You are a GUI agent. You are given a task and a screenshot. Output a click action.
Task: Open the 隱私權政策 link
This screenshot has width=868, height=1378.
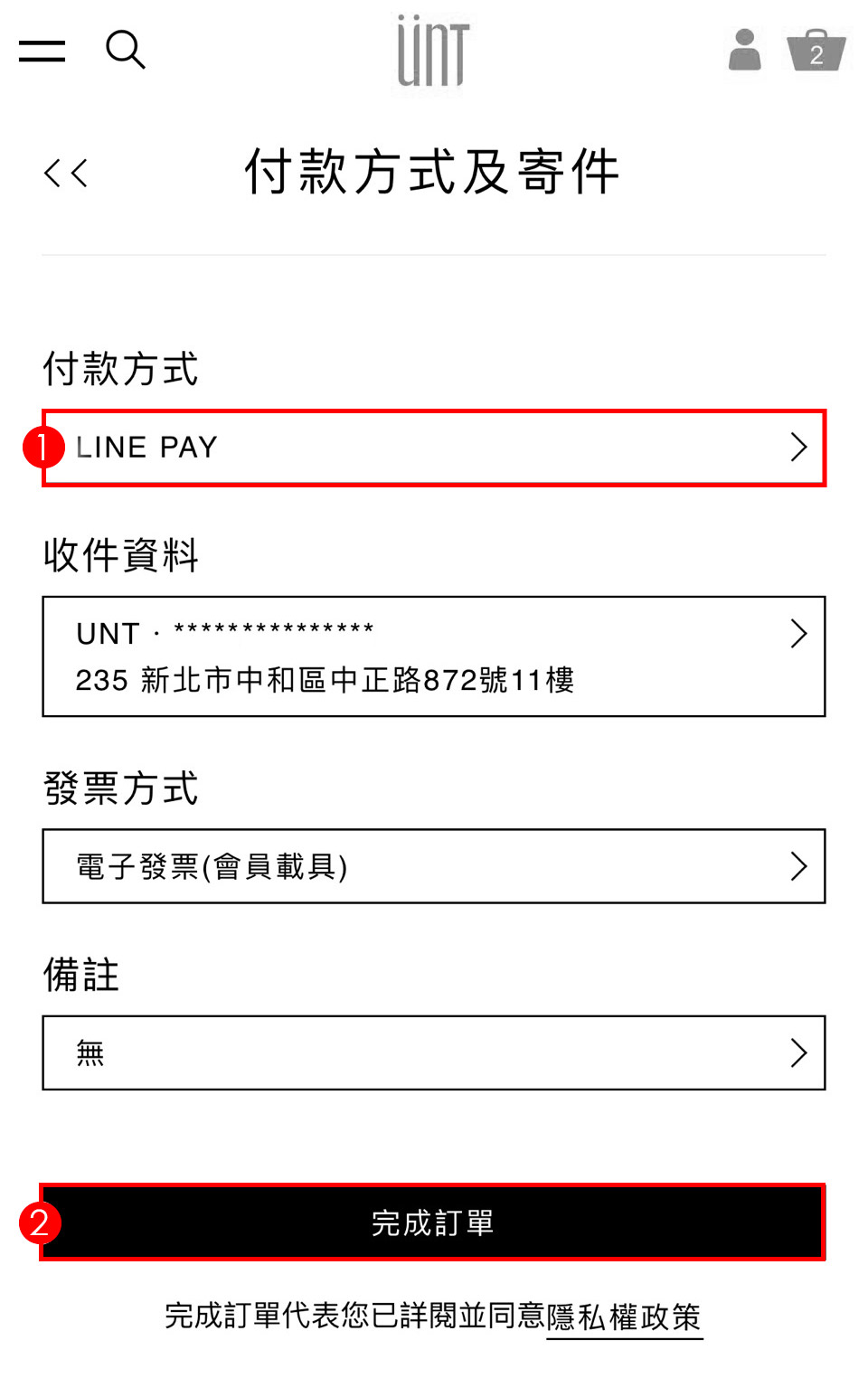(x=624, y=1317)
